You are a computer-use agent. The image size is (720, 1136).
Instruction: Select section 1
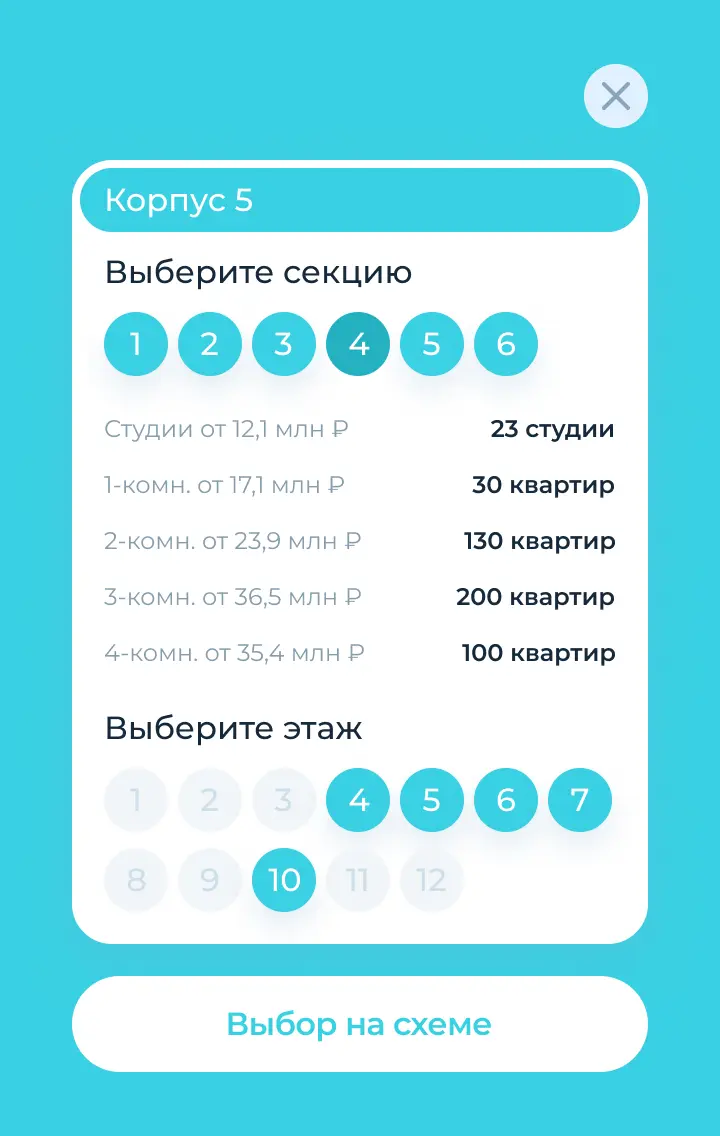[x=136, y=344]
